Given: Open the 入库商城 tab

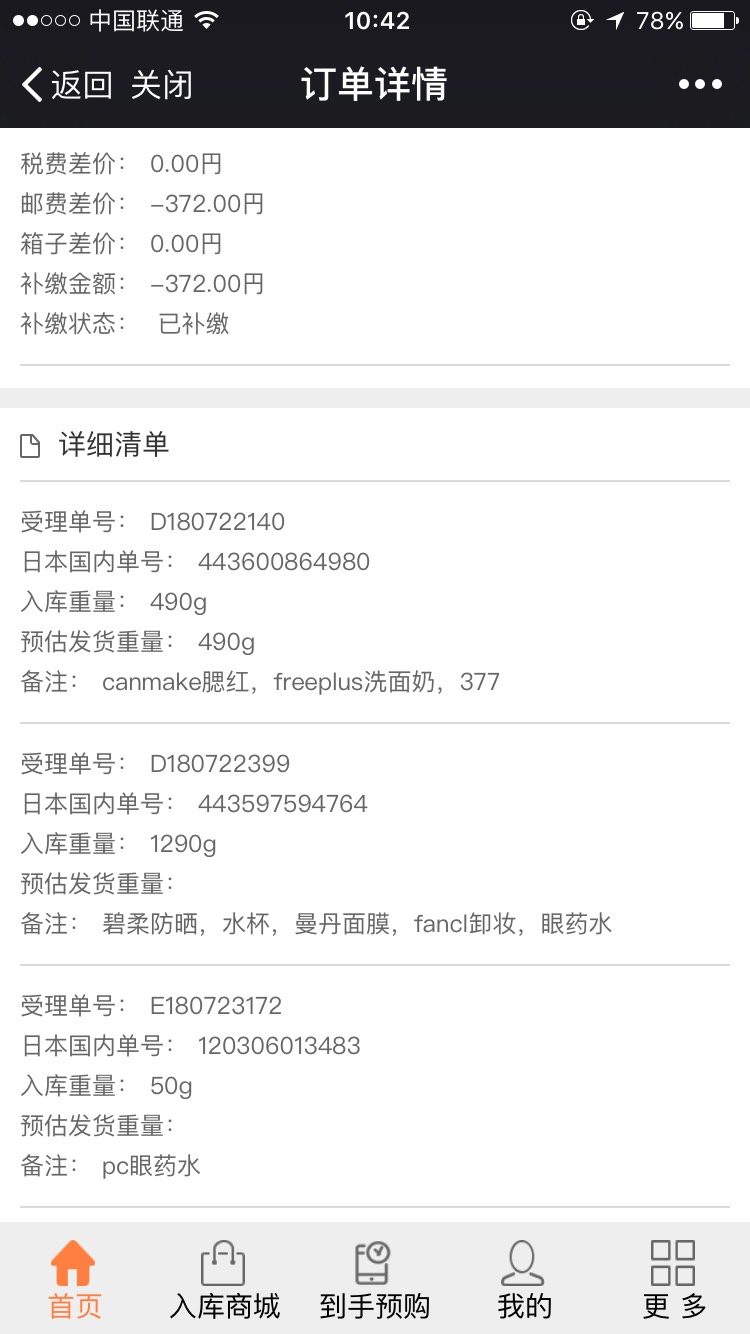Looking at the screenshot, I should [225, 1280].
